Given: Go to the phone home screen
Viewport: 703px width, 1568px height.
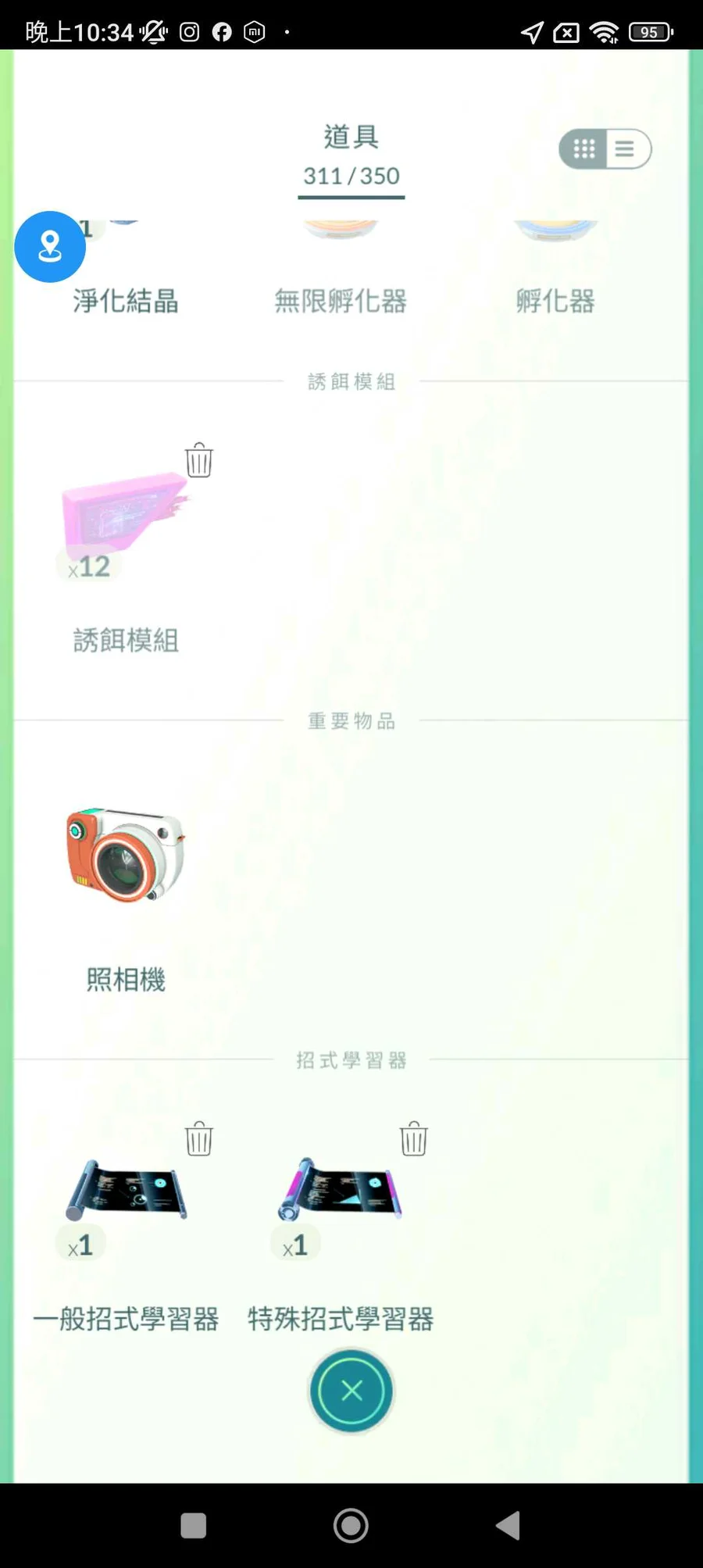Looking at the screenshot, I should point(351,1525).
